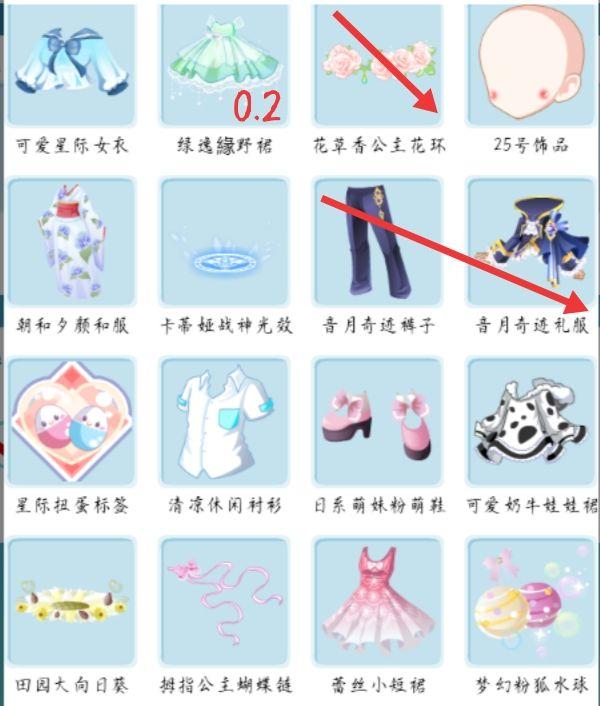This screenshot has height=706, width=600.
Task: Pick the 音月奇迹裤子 trousers
Action: (378, 243)
